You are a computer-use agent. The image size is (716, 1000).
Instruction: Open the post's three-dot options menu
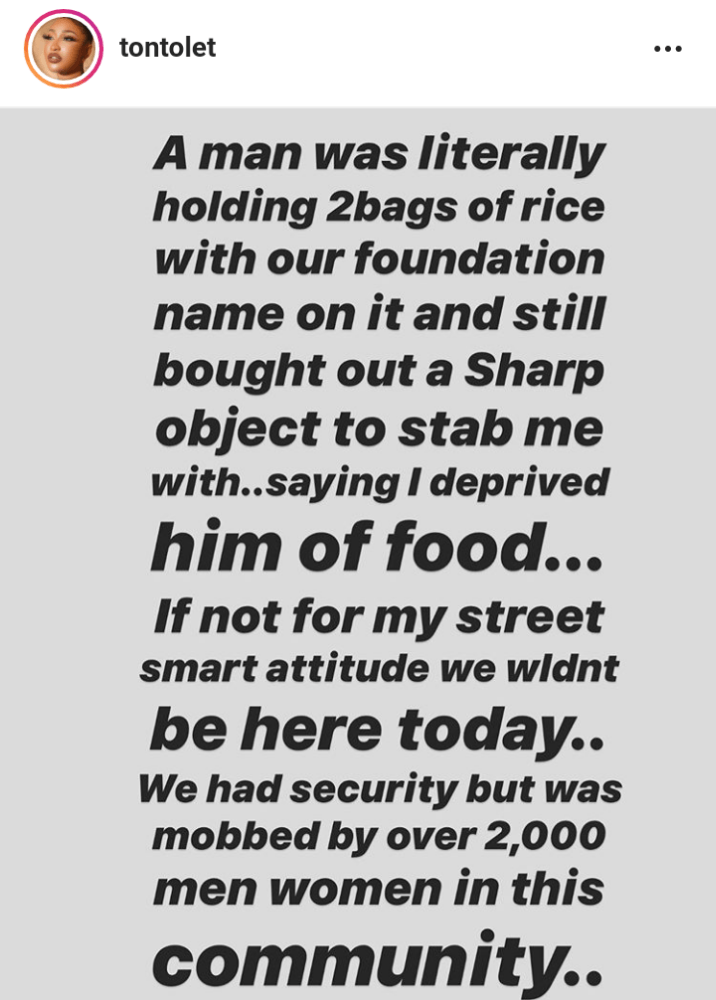[667, 48]
